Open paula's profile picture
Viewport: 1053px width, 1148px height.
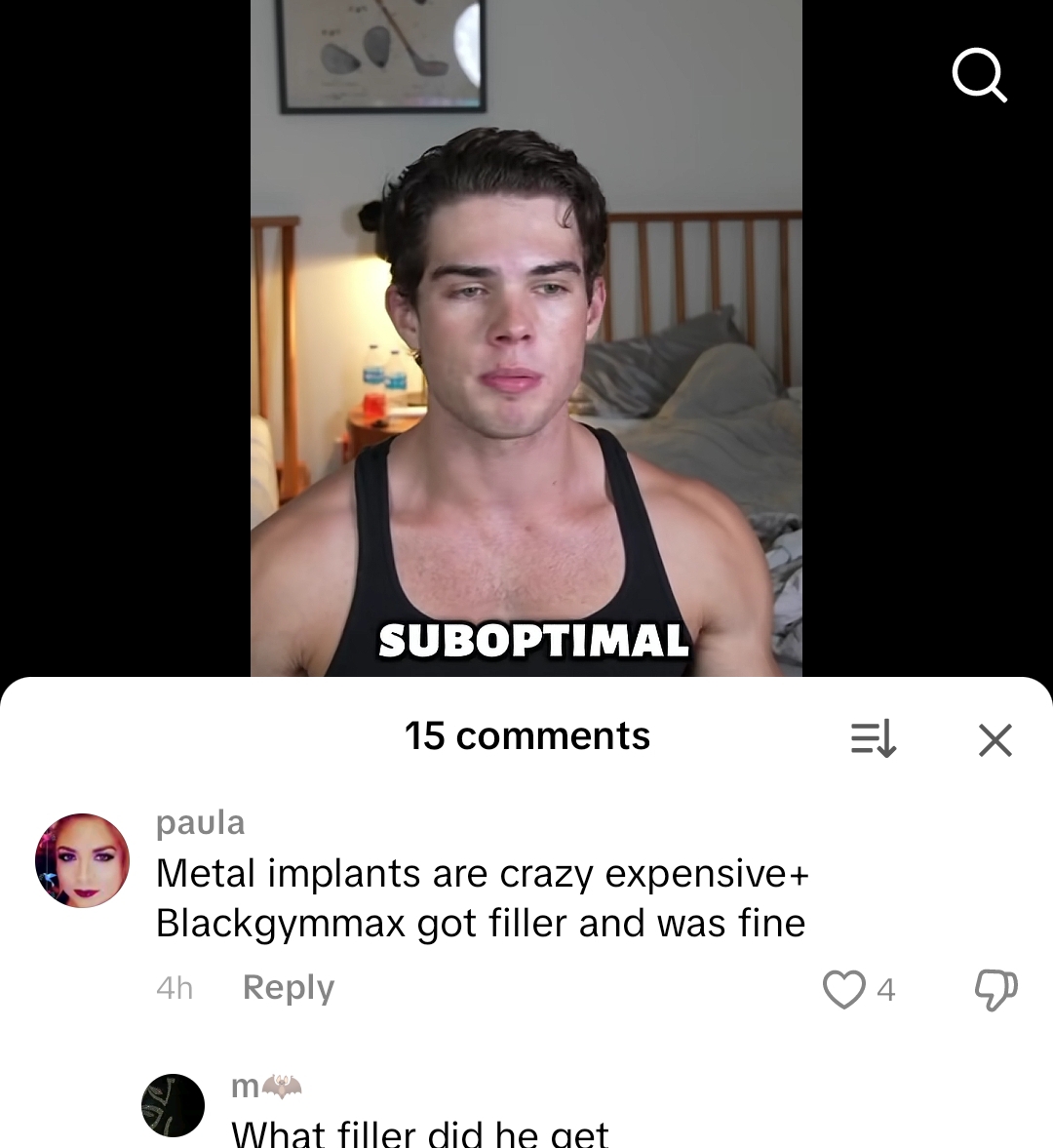pos(82,860)
